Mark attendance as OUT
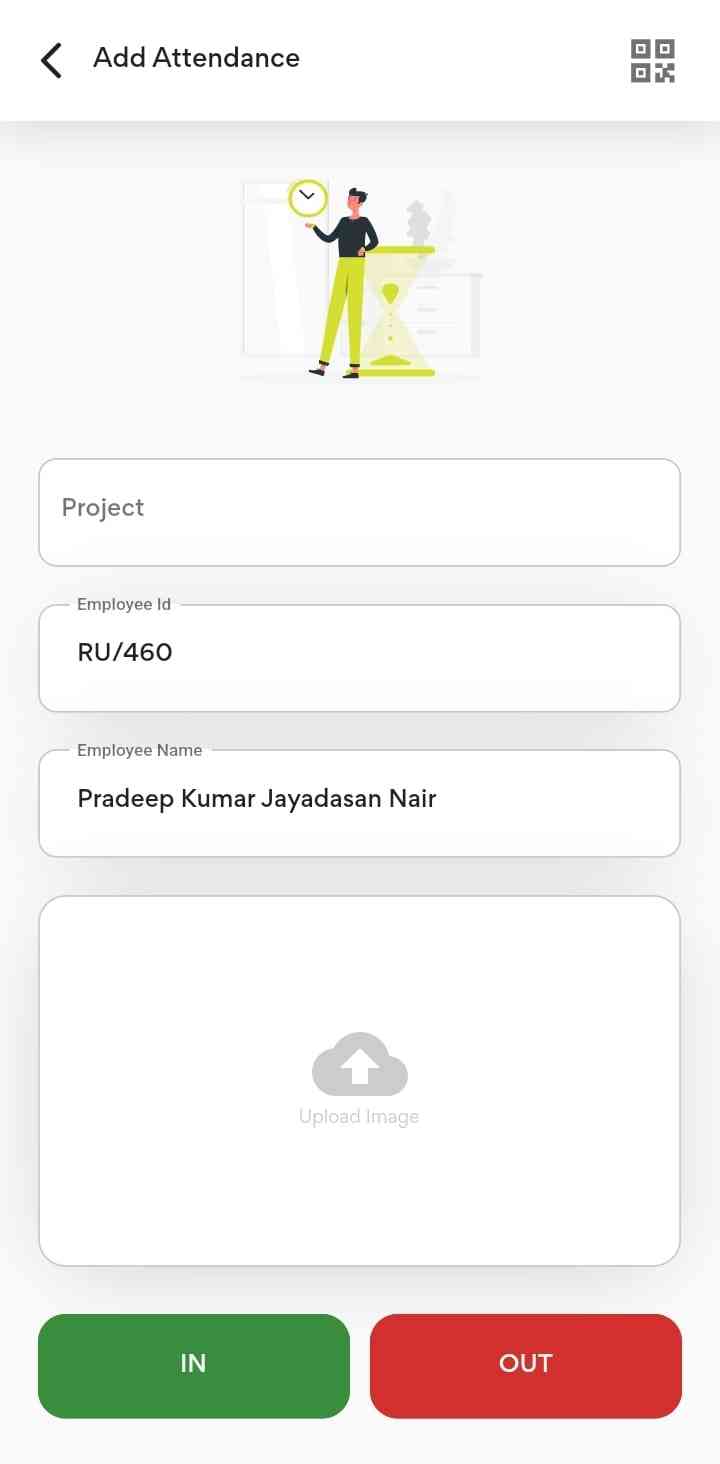Image resolution: width=720 pixels, height=1464 pixels. point(526,1365)
